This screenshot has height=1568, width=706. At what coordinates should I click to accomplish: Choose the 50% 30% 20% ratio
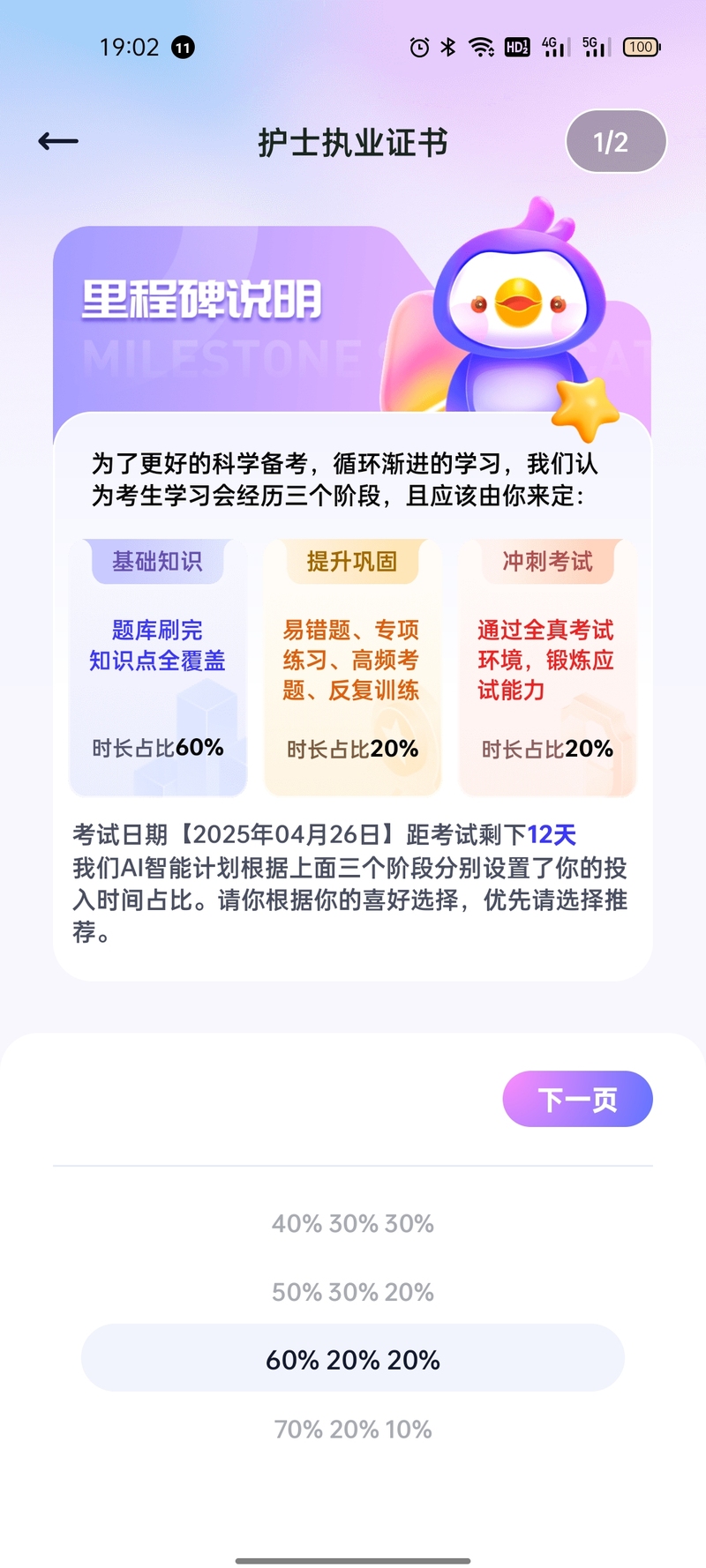[353, 1292]
